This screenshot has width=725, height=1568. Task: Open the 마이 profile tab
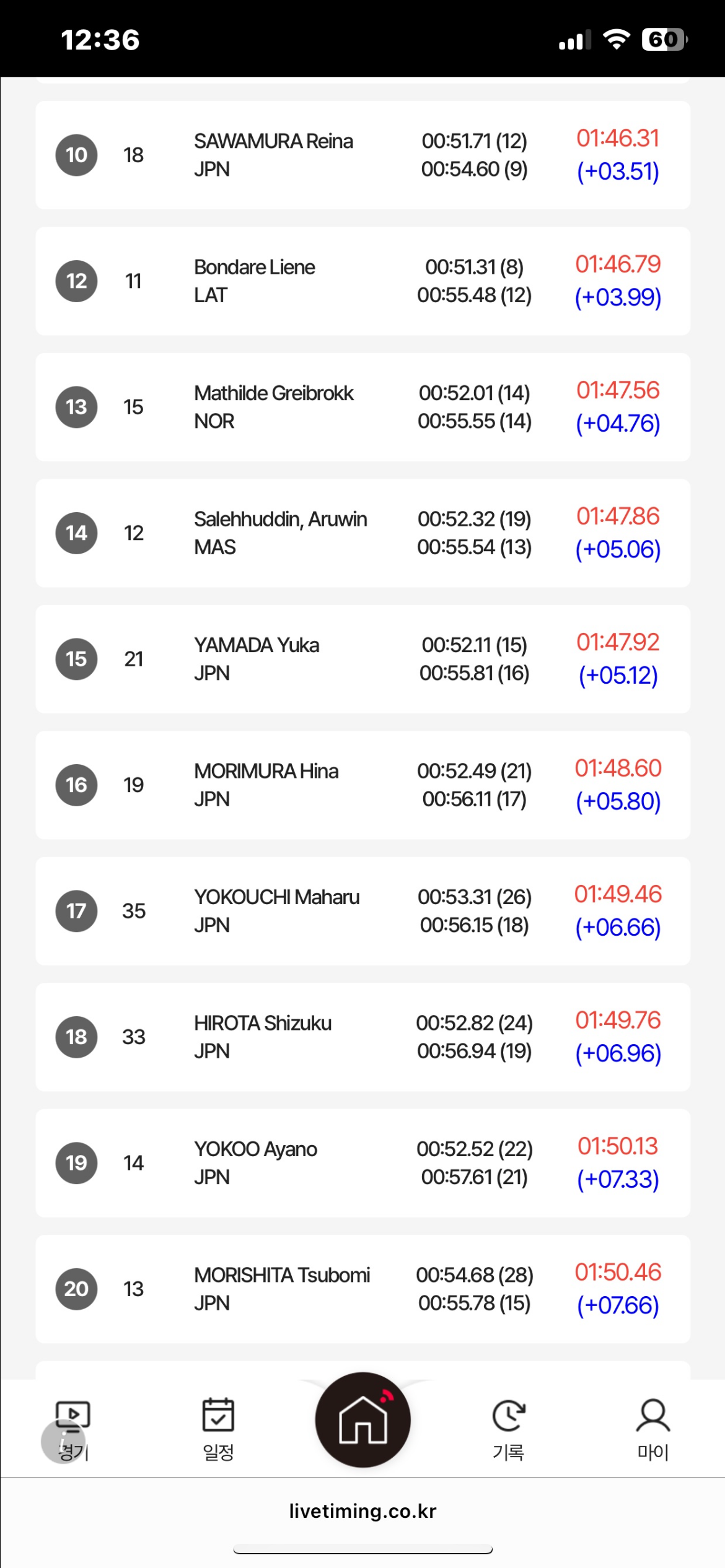[653, 1427]
